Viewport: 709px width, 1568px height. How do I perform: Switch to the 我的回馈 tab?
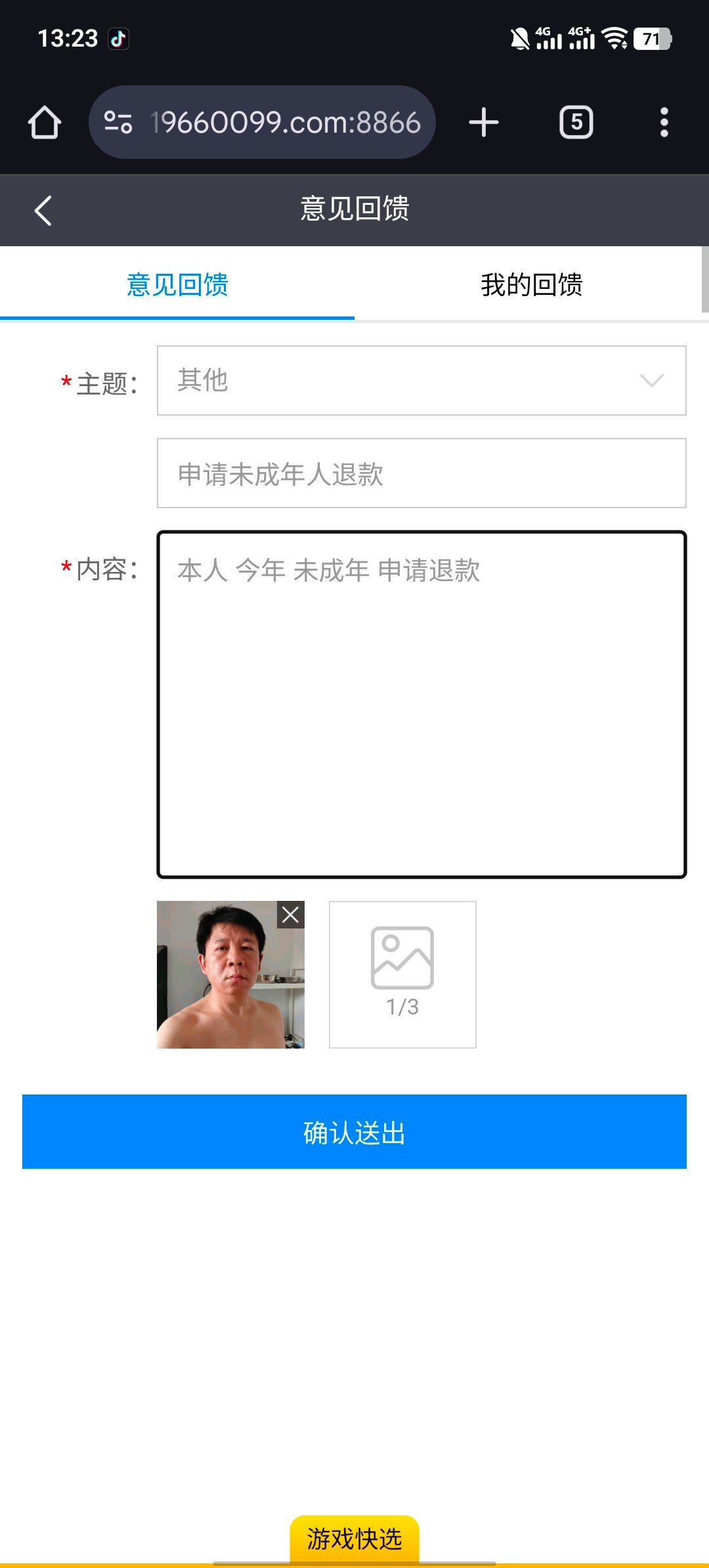(x=531, y=285)
